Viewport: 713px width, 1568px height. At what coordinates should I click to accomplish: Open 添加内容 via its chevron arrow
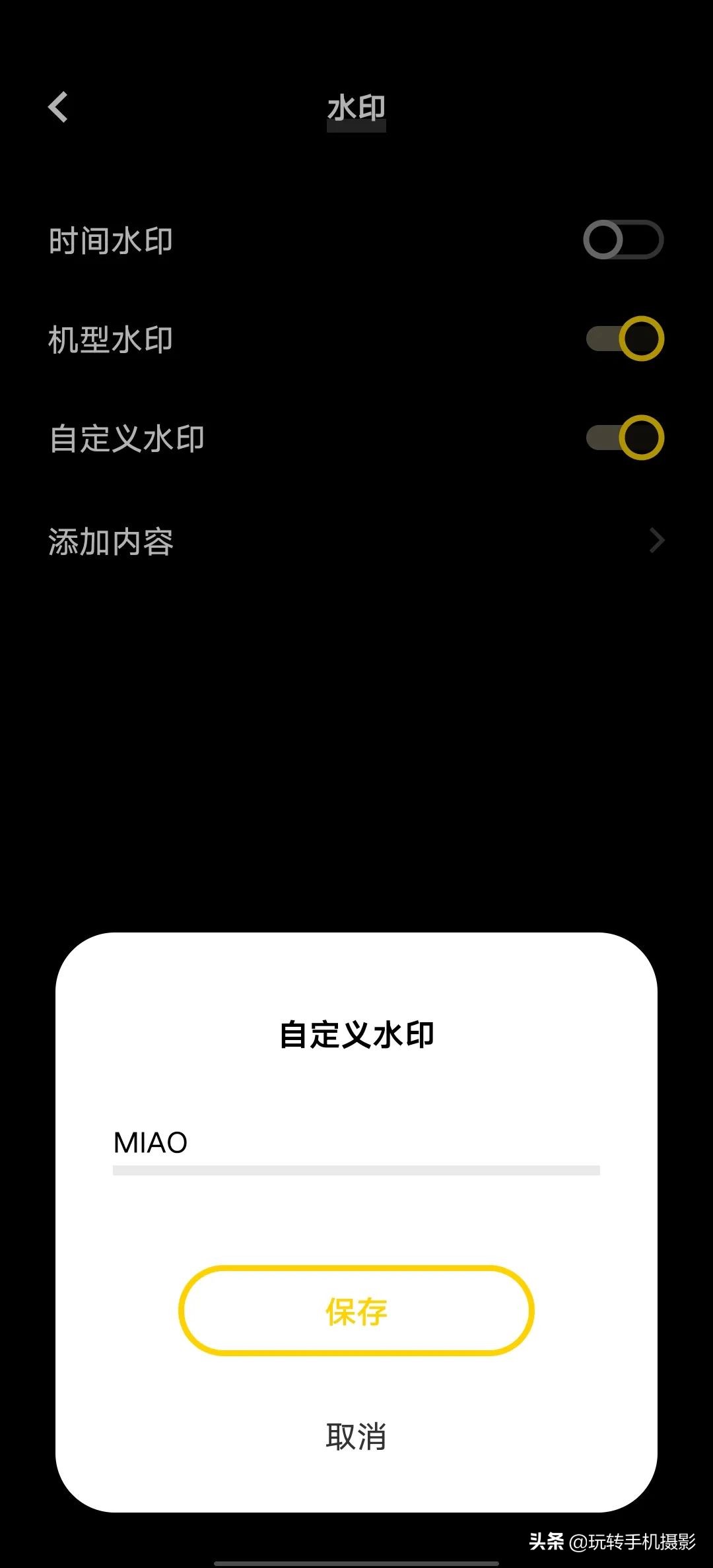click(656, 540)
